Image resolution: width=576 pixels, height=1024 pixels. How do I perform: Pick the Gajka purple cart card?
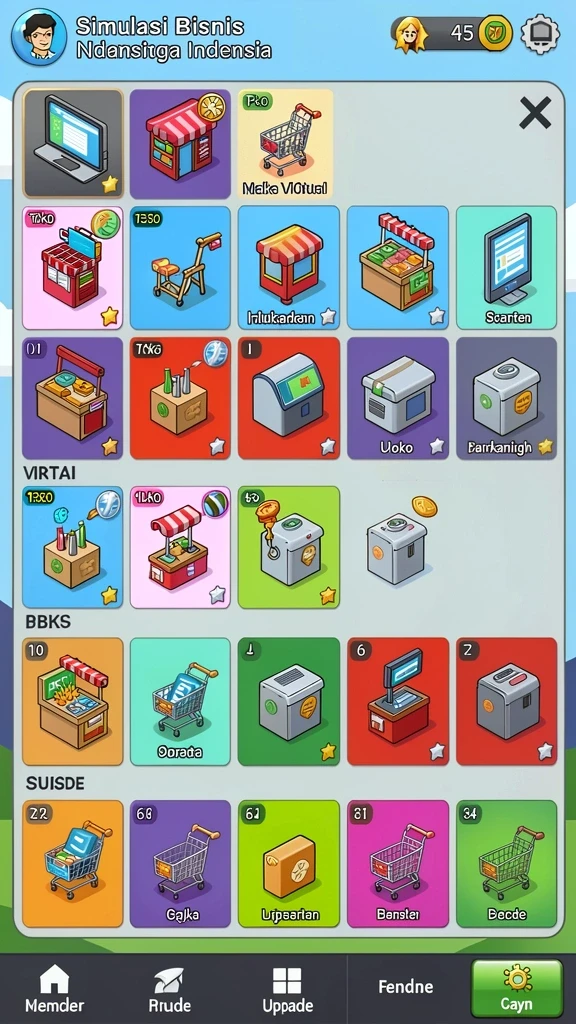tap(180, 863)
